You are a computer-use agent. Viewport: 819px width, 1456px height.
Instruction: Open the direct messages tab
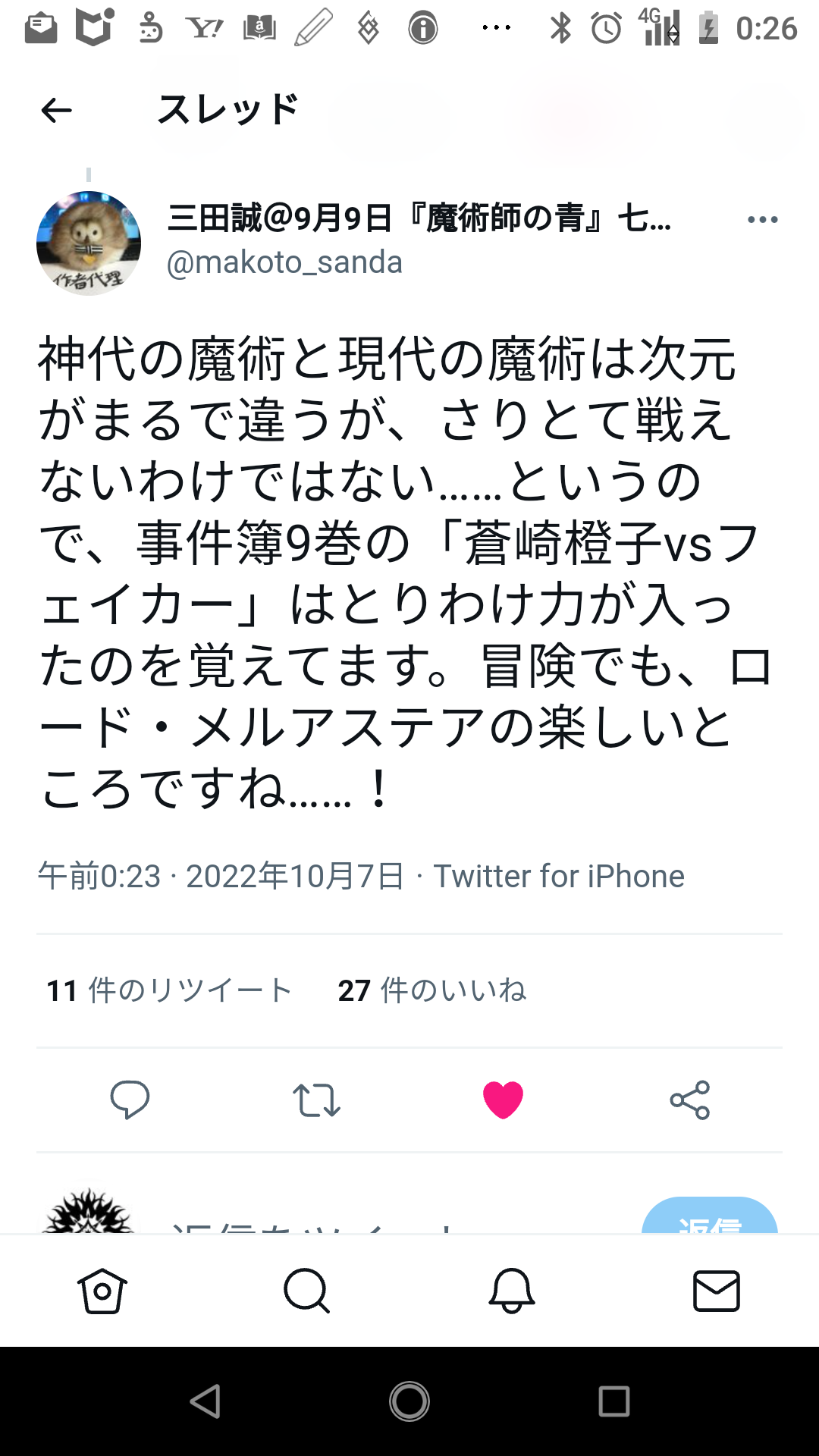[x=717, y=1291]
